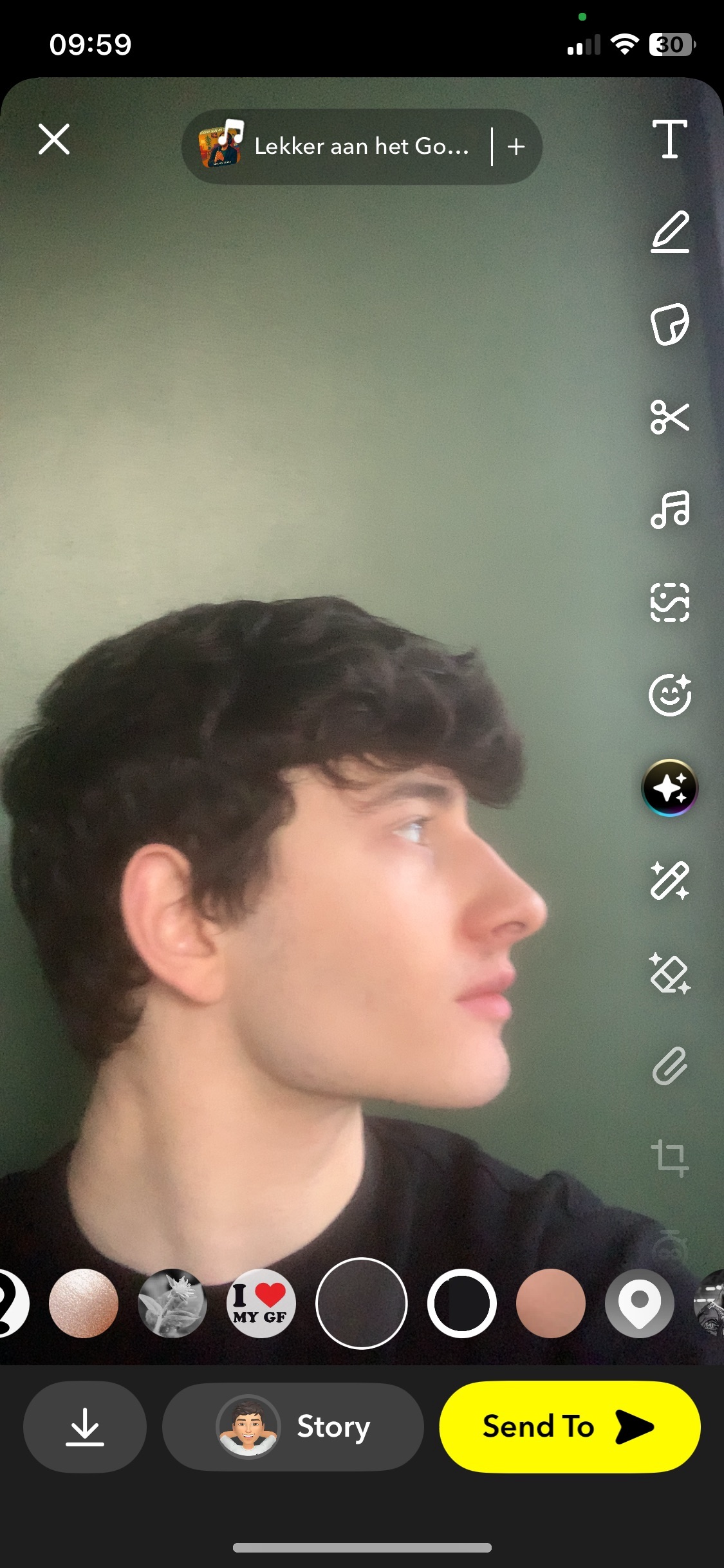Open the AI sparkle button
This screenshot has height=1568, width=724.
670,788
